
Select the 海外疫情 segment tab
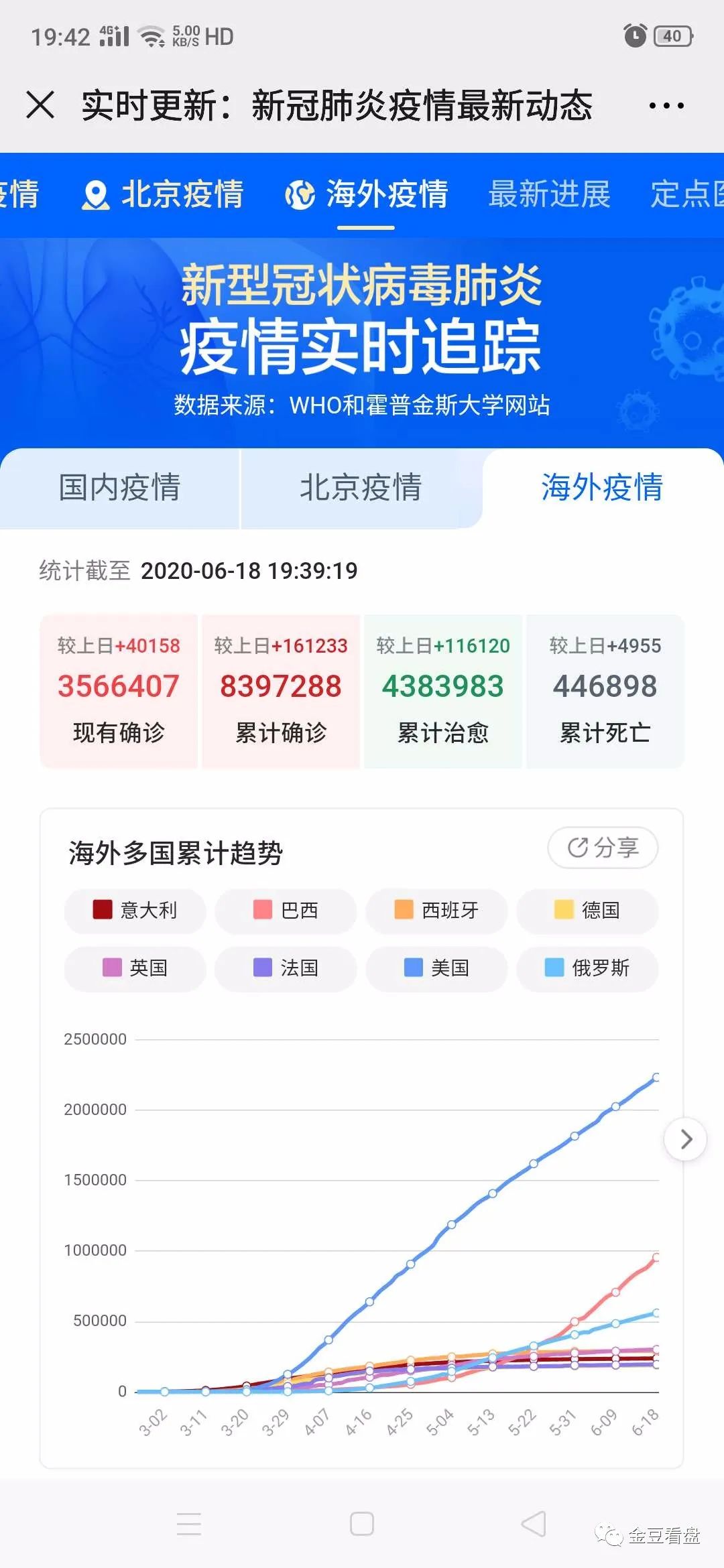[x=602, y=487]
